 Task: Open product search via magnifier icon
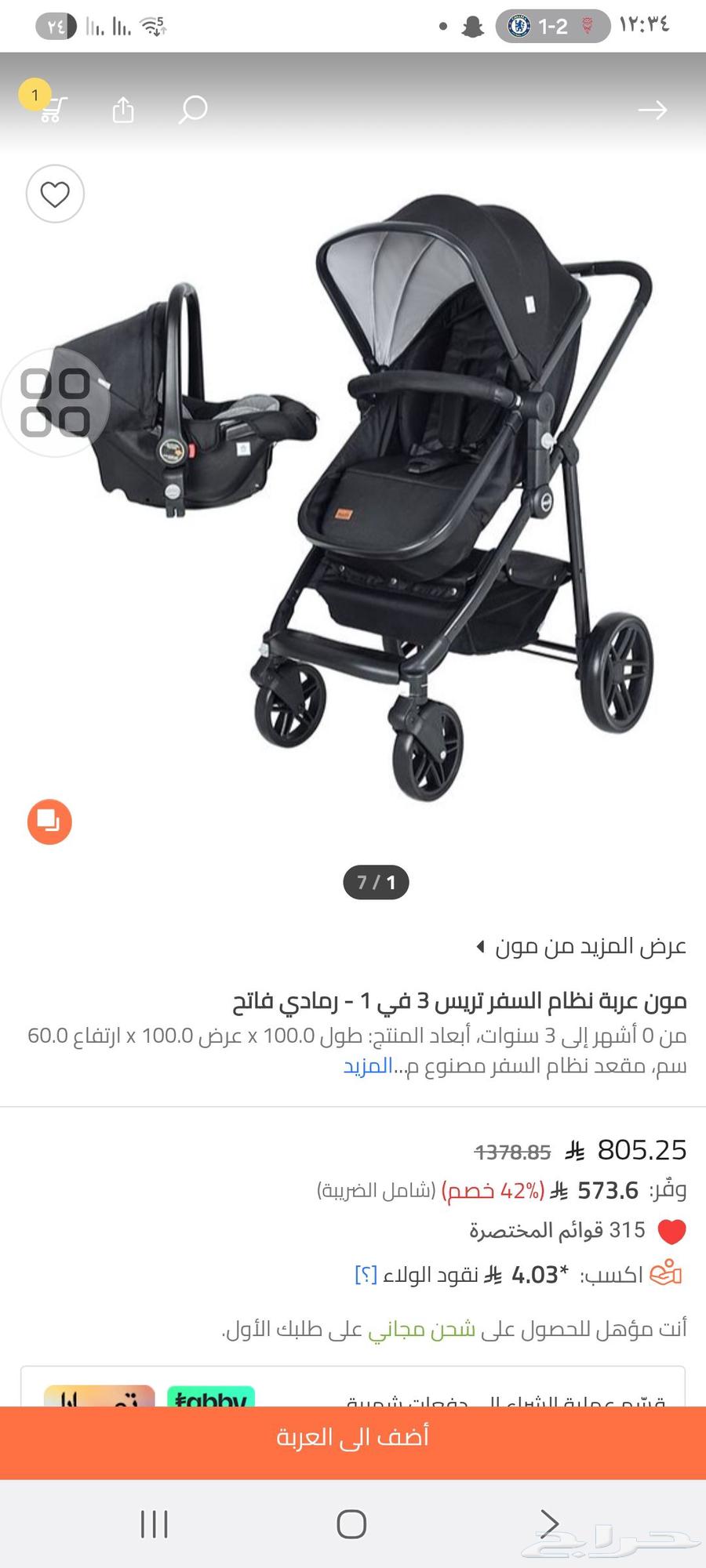tap(191, 110)
